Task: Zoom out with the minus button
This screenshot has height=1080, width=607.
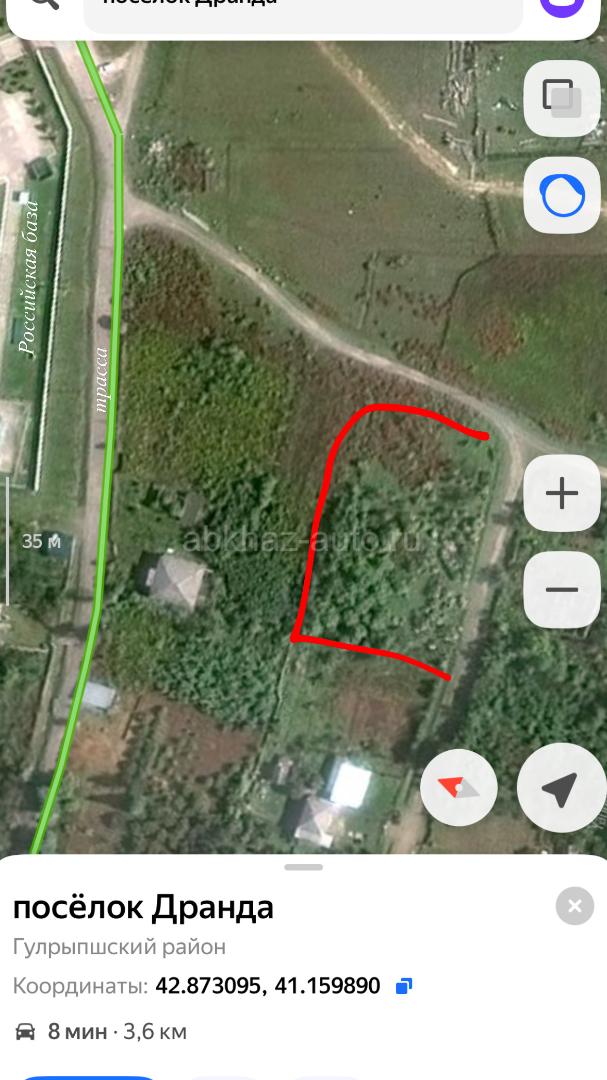Action: pos(562,590)
